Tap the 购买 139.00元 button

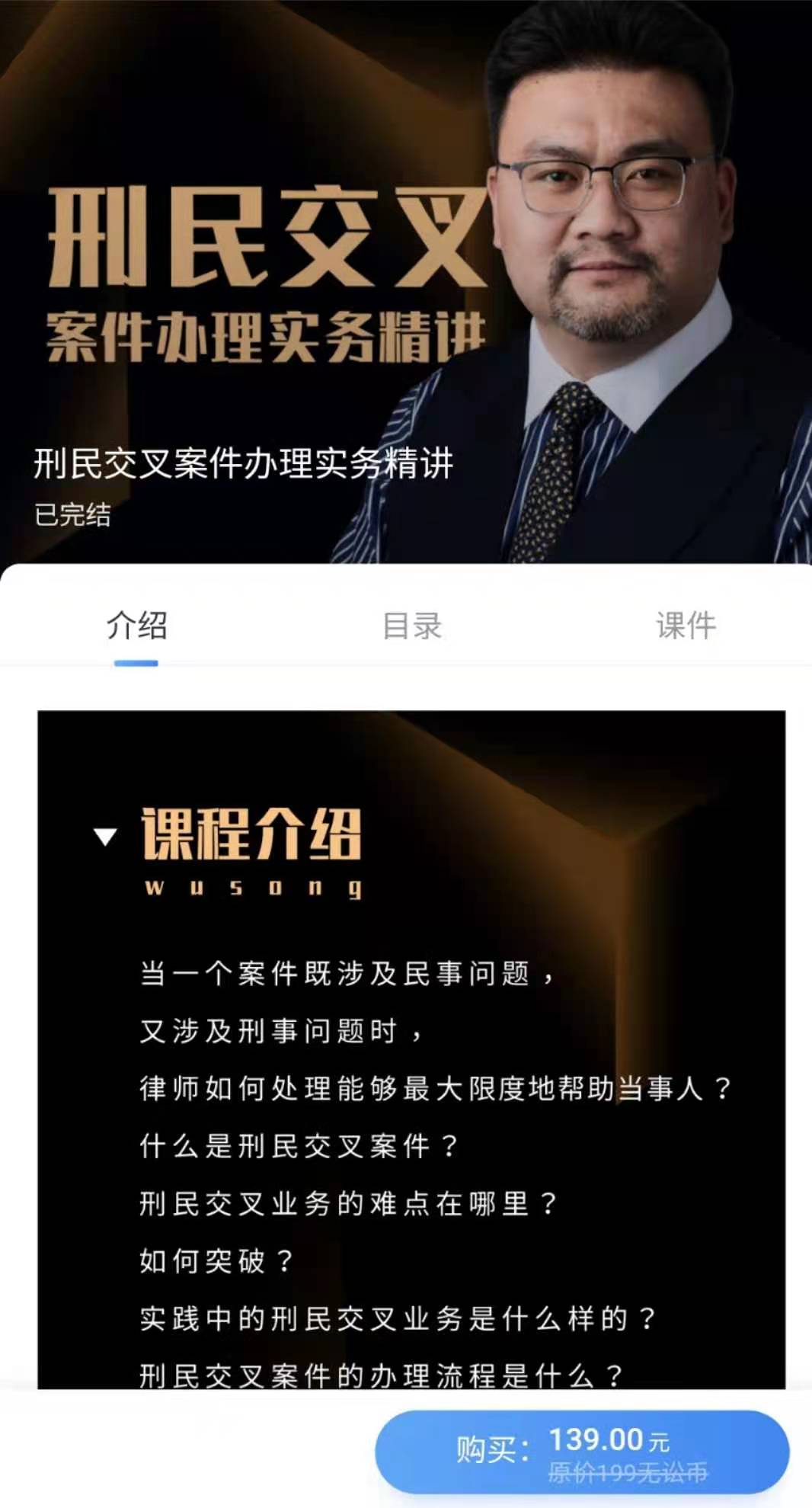pyautogui.click(x=581, y=1450)
